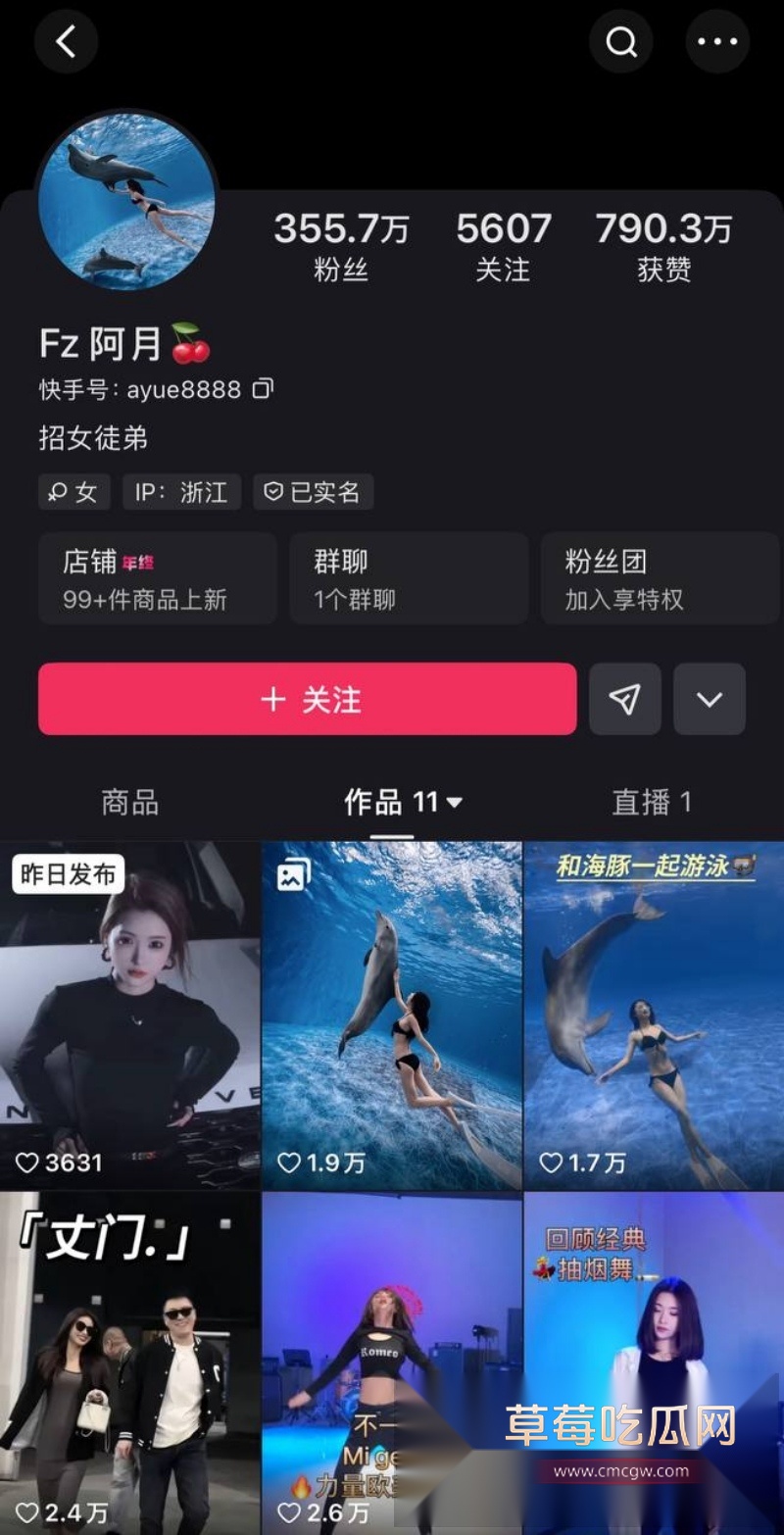Image resolution: width=784 pixels, height=1535 pixels.
Task: Open the 作品 11 sorting dropdown arrow
Action: [453, 802]
